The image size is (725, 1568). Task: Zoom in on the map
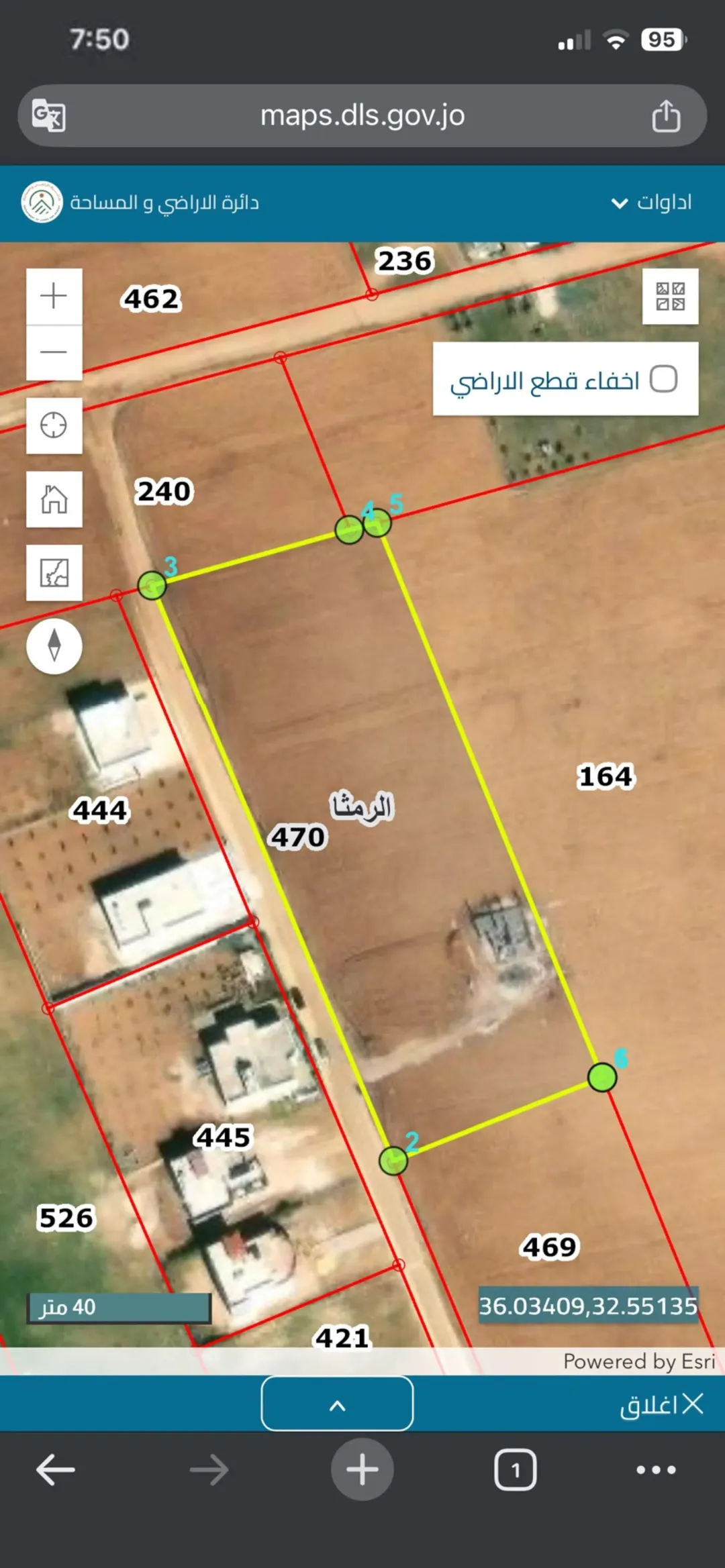[x=54, y=296]
